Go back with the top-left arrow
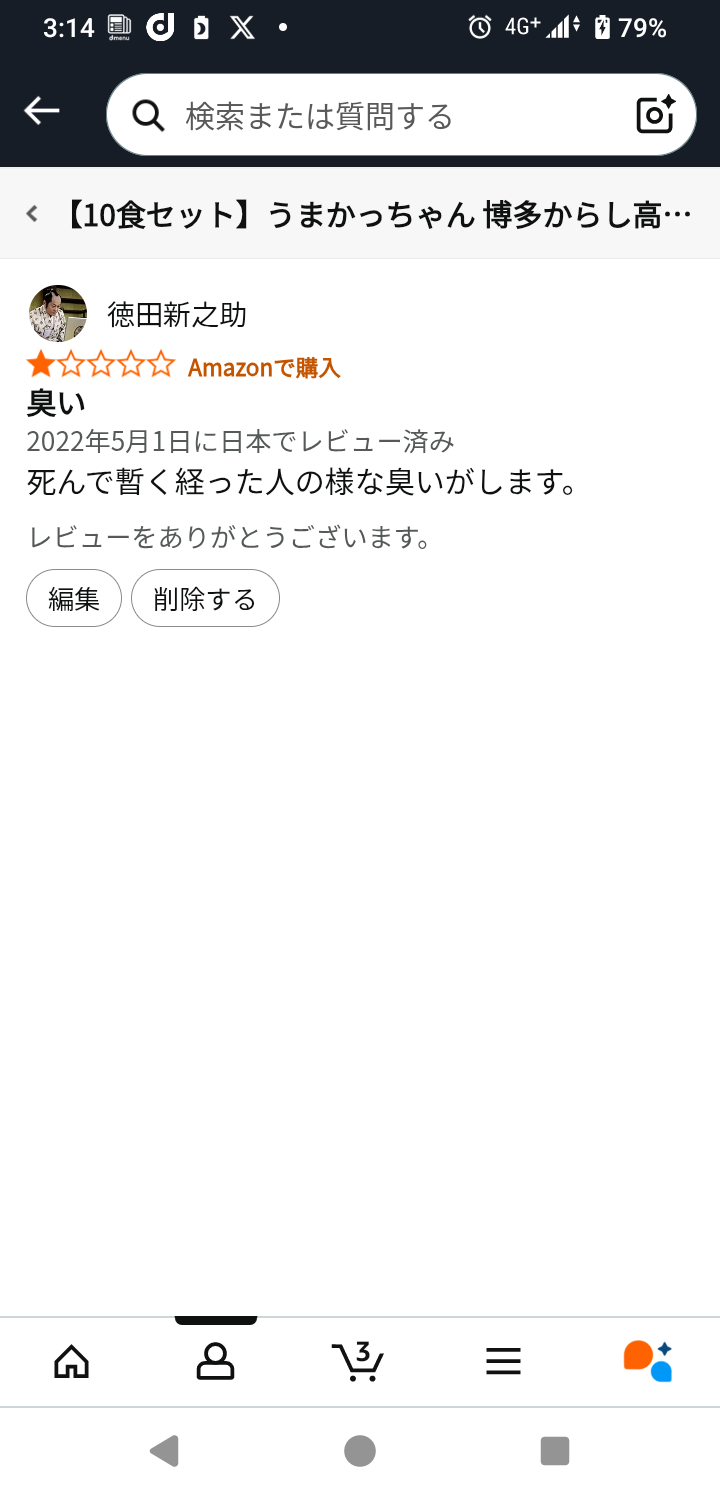The height and width of the screenshot is (1496, 720). [x=42, y=112]
